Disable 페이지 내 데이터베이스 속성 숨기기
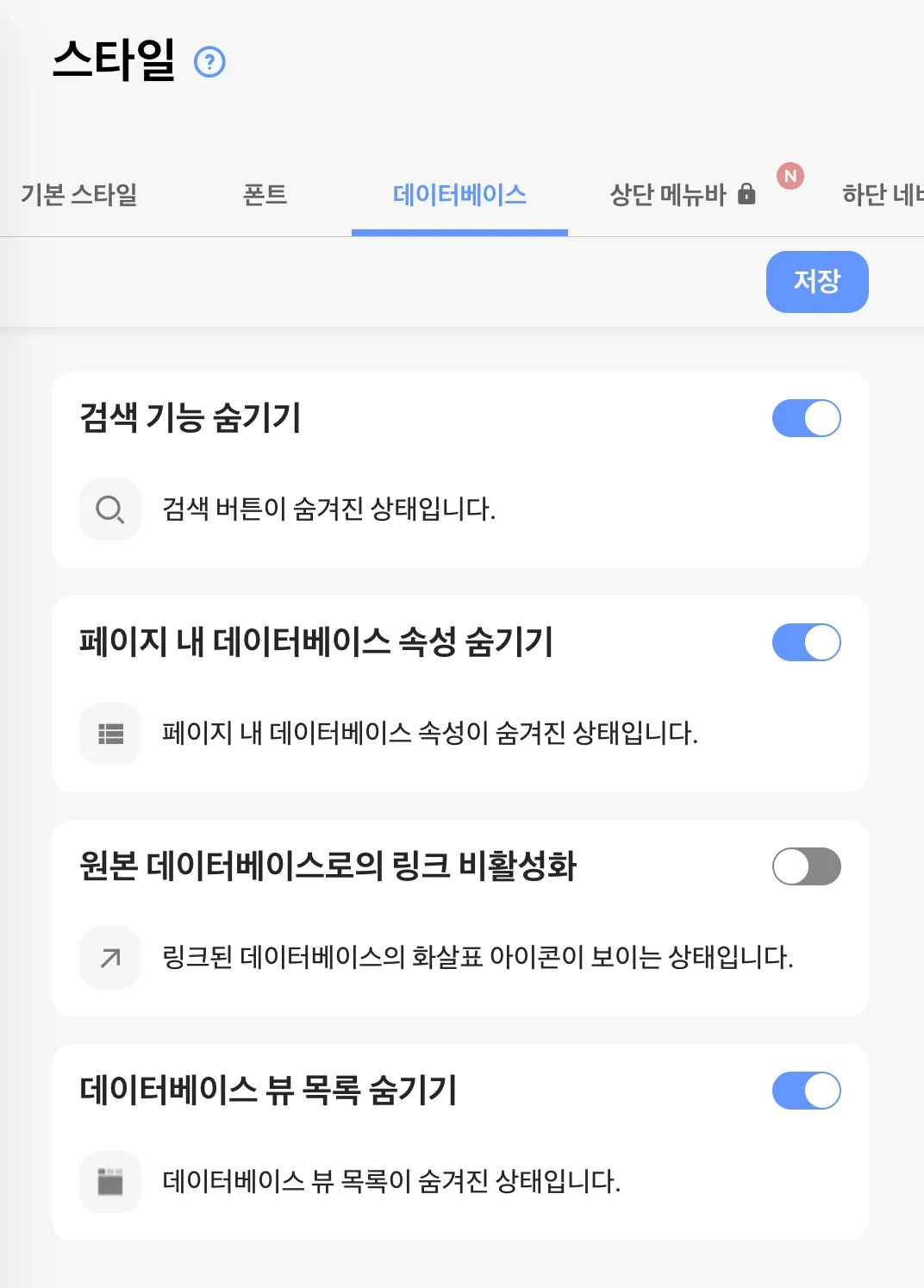 tap(806, 642)
